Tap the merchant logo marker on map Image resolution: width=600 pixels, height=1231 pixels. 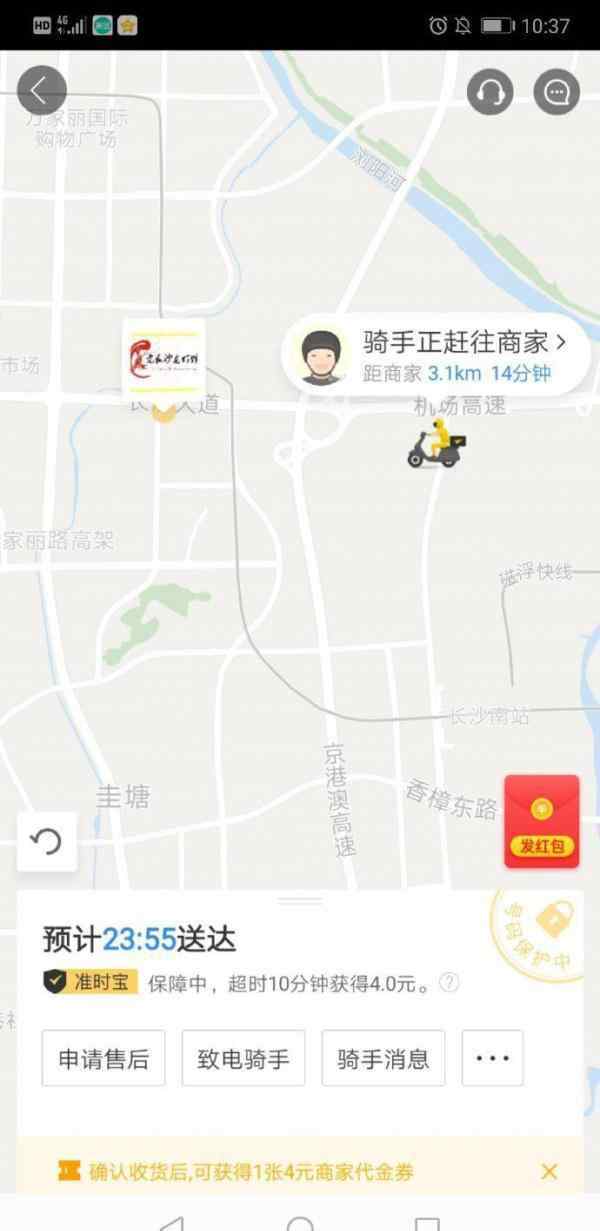coord(164,359)
